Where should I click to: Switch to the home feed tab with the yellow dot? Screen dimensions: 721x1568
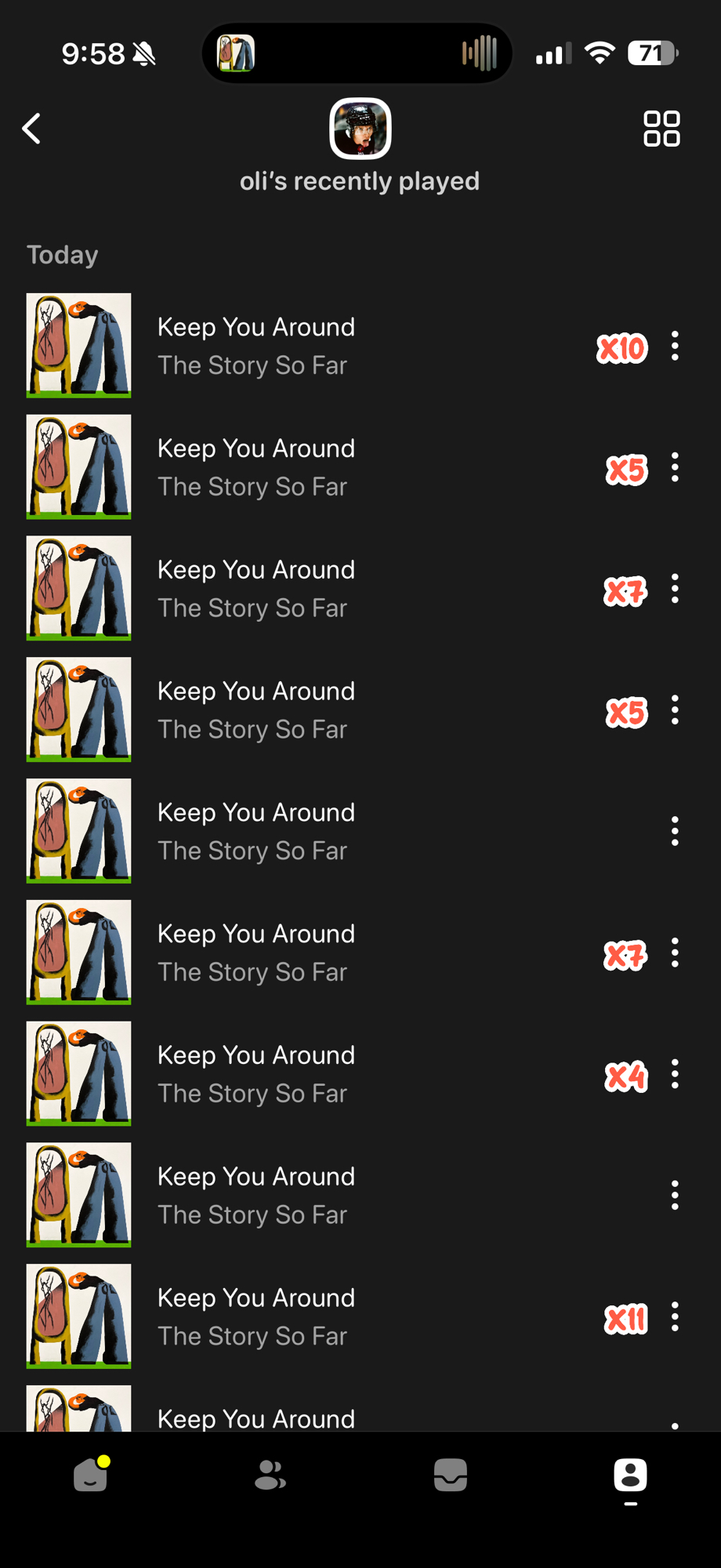[91, 1475]
